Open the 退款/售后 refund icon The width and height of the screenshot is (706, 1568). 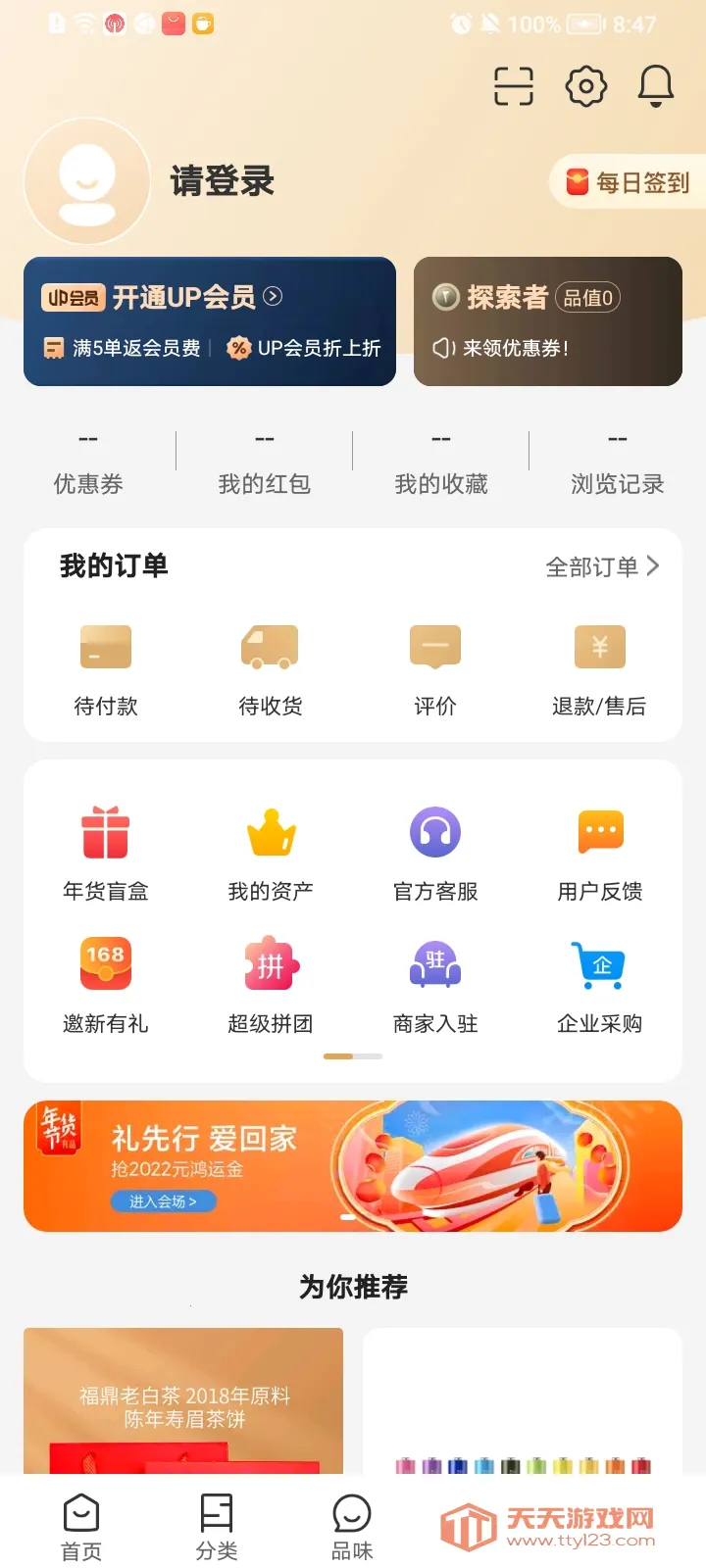599,647
